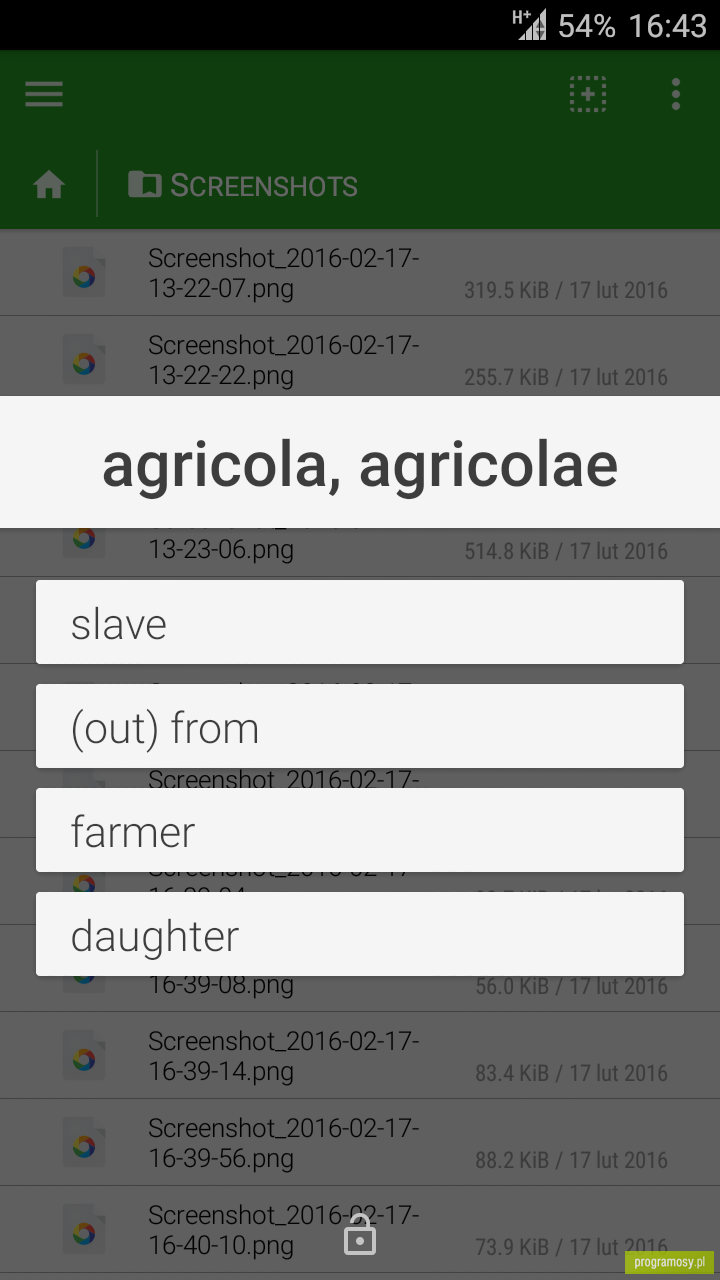Pick "farmer" as the translation
Screen dimensions: 720x1280
[x=360, y=830]
